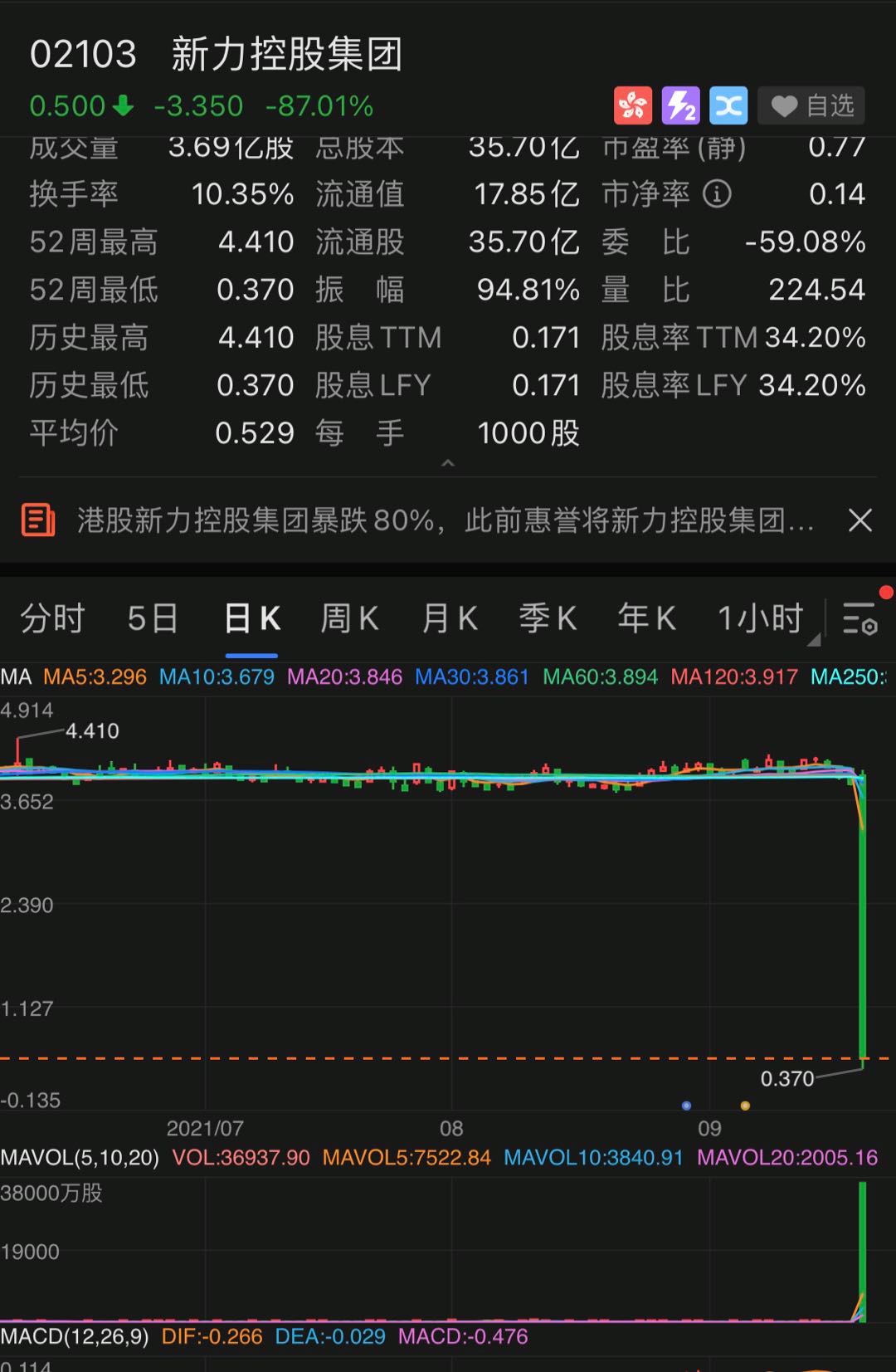Tap the Hong Kong market flag icon
The height and width of the screenshot is (1372, 896).
point(632,105)
